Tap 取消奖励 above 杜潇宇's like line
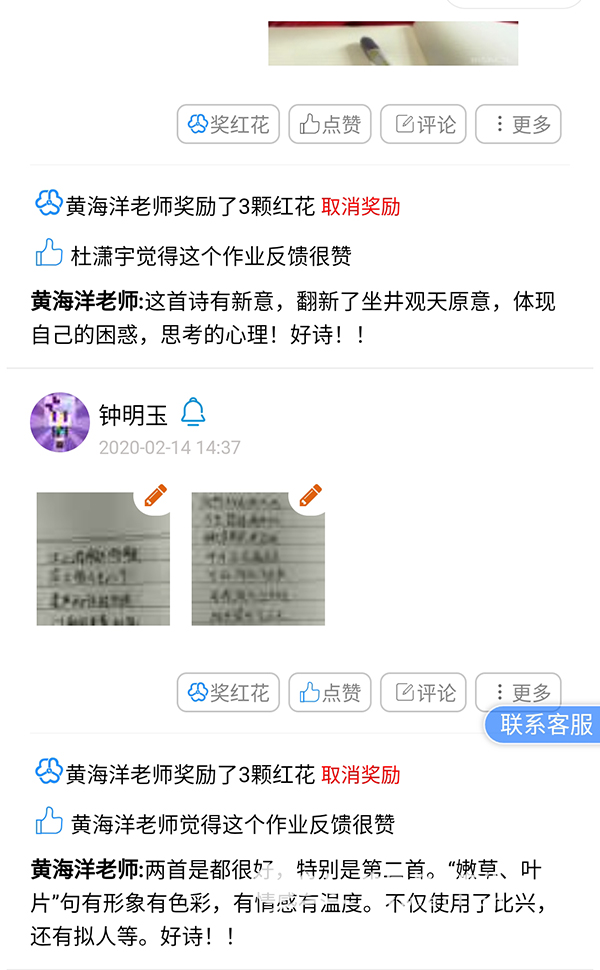Viewport: 600px width, 970px height. [x=361, y=207]
